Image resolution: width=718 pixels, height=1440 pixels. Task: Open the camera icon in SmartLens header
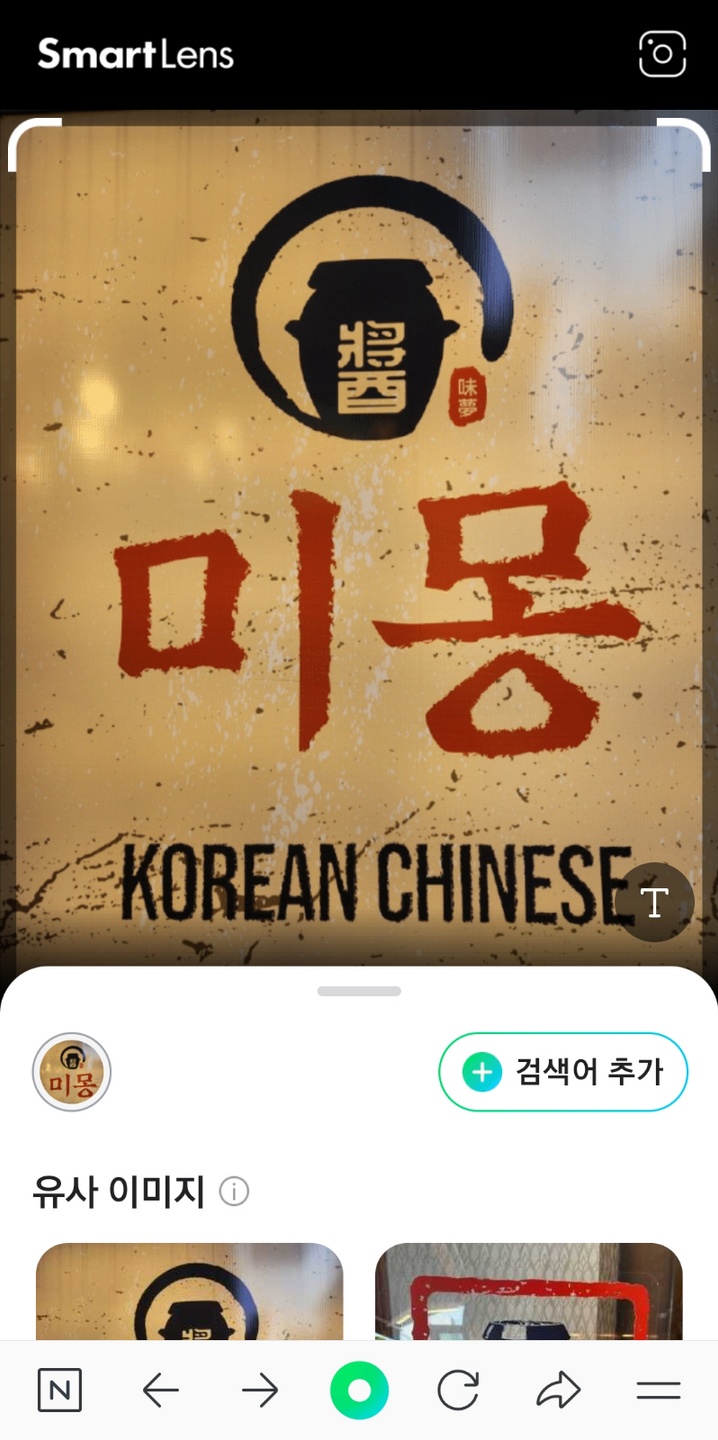tap(662, 54)
